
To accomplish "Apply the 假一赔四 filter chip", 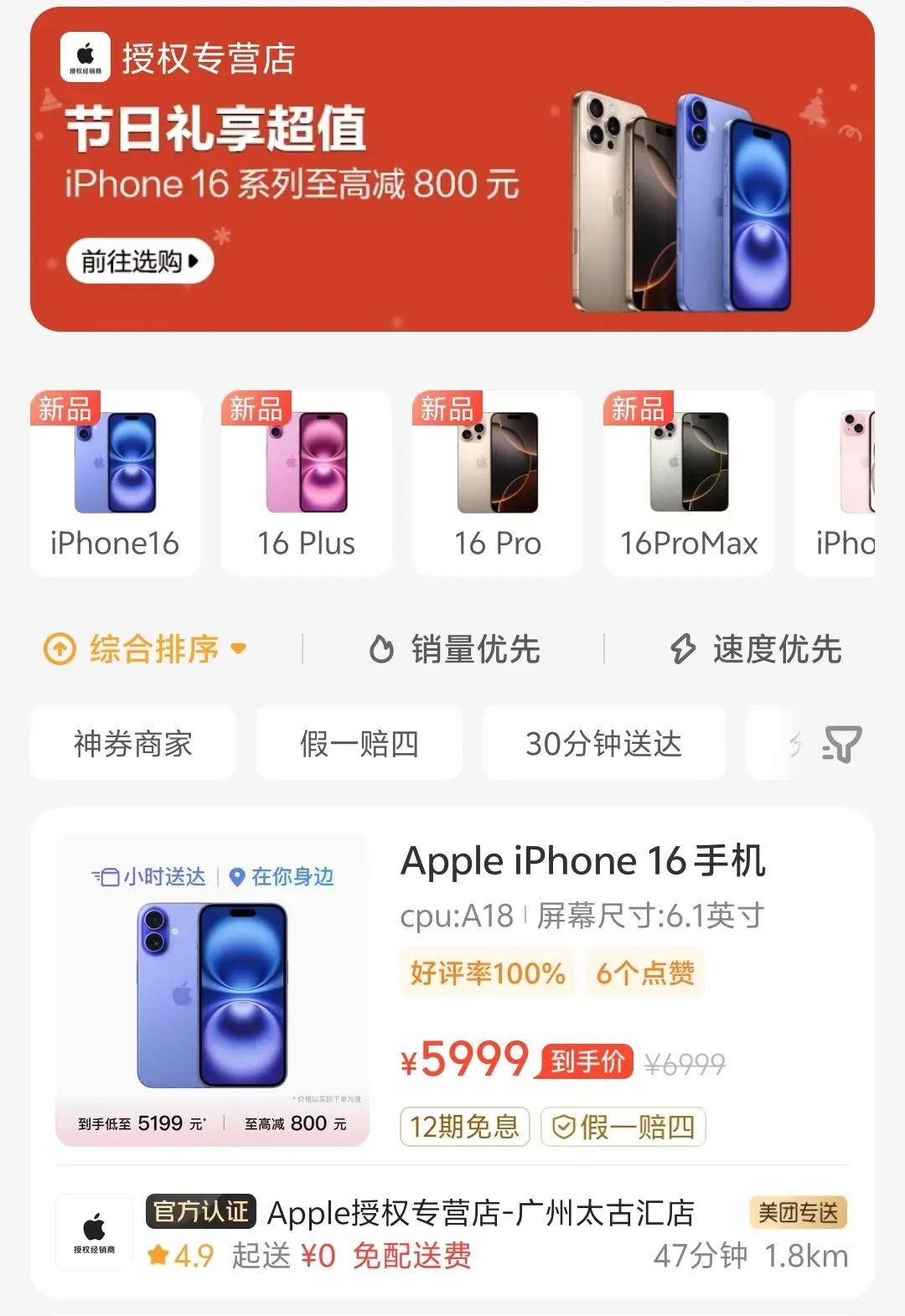I will coord(359,743).
